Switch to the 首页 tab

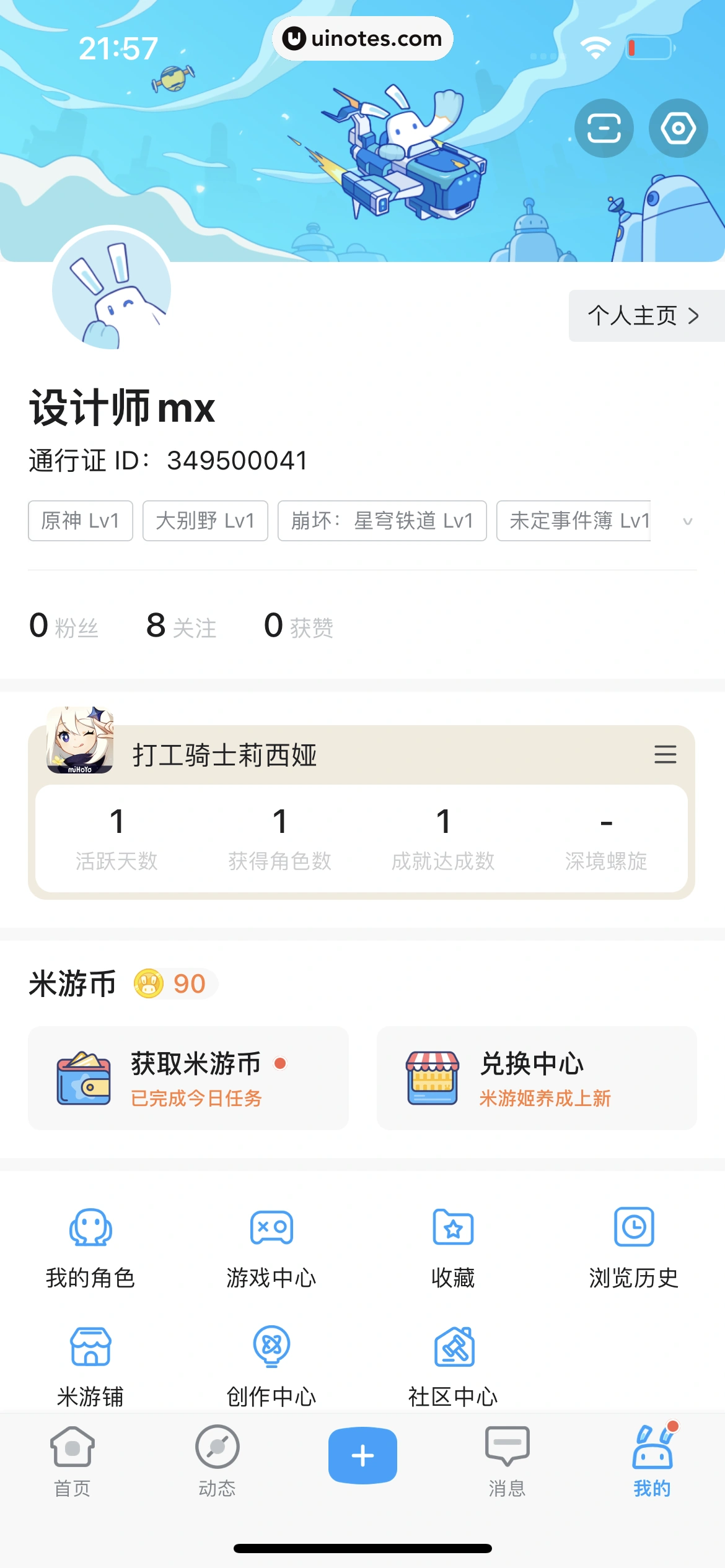(72, 1460)
